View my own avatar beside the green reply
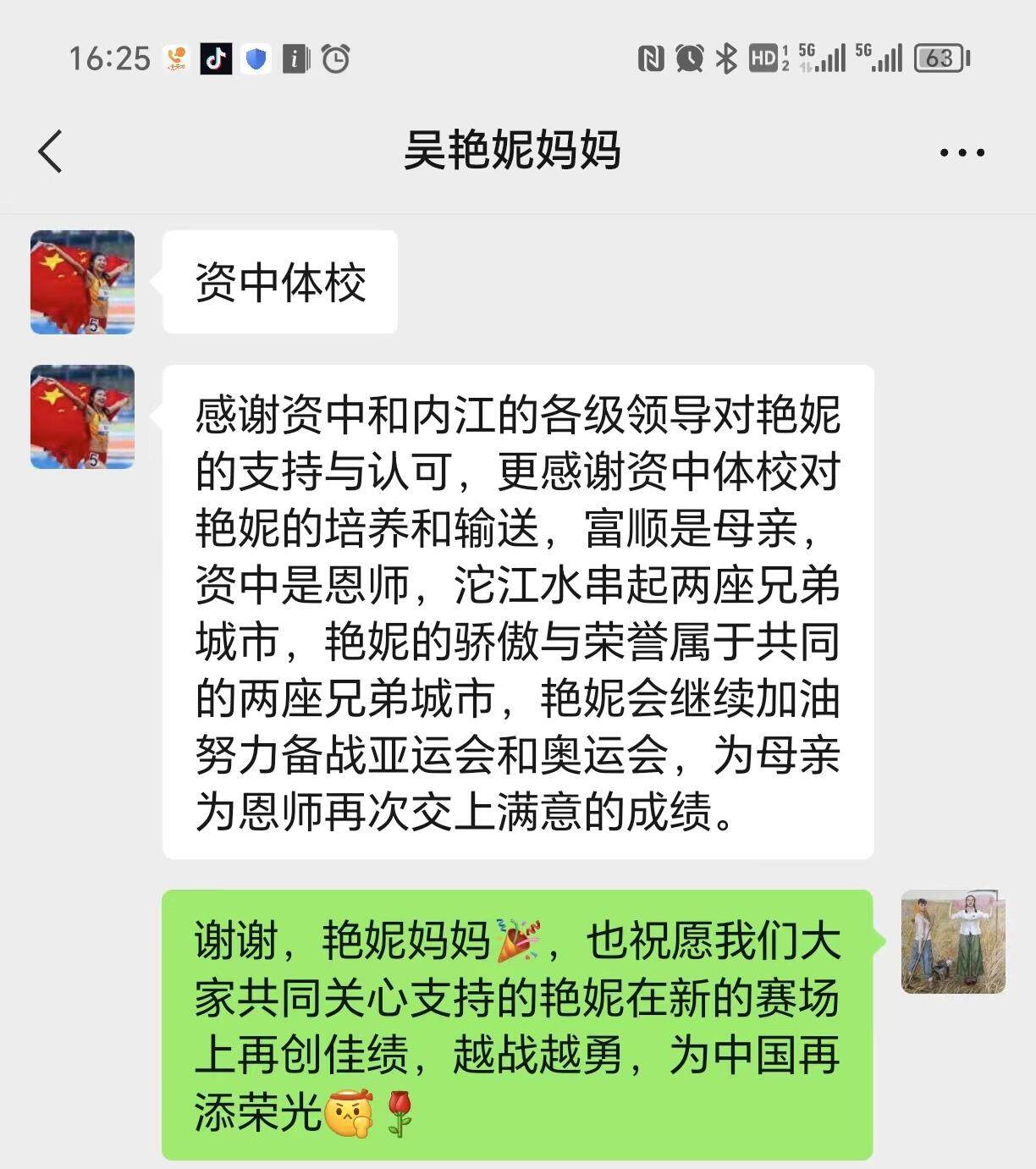The width and height of the screenshot is (1036, 1169). (953, 941)
